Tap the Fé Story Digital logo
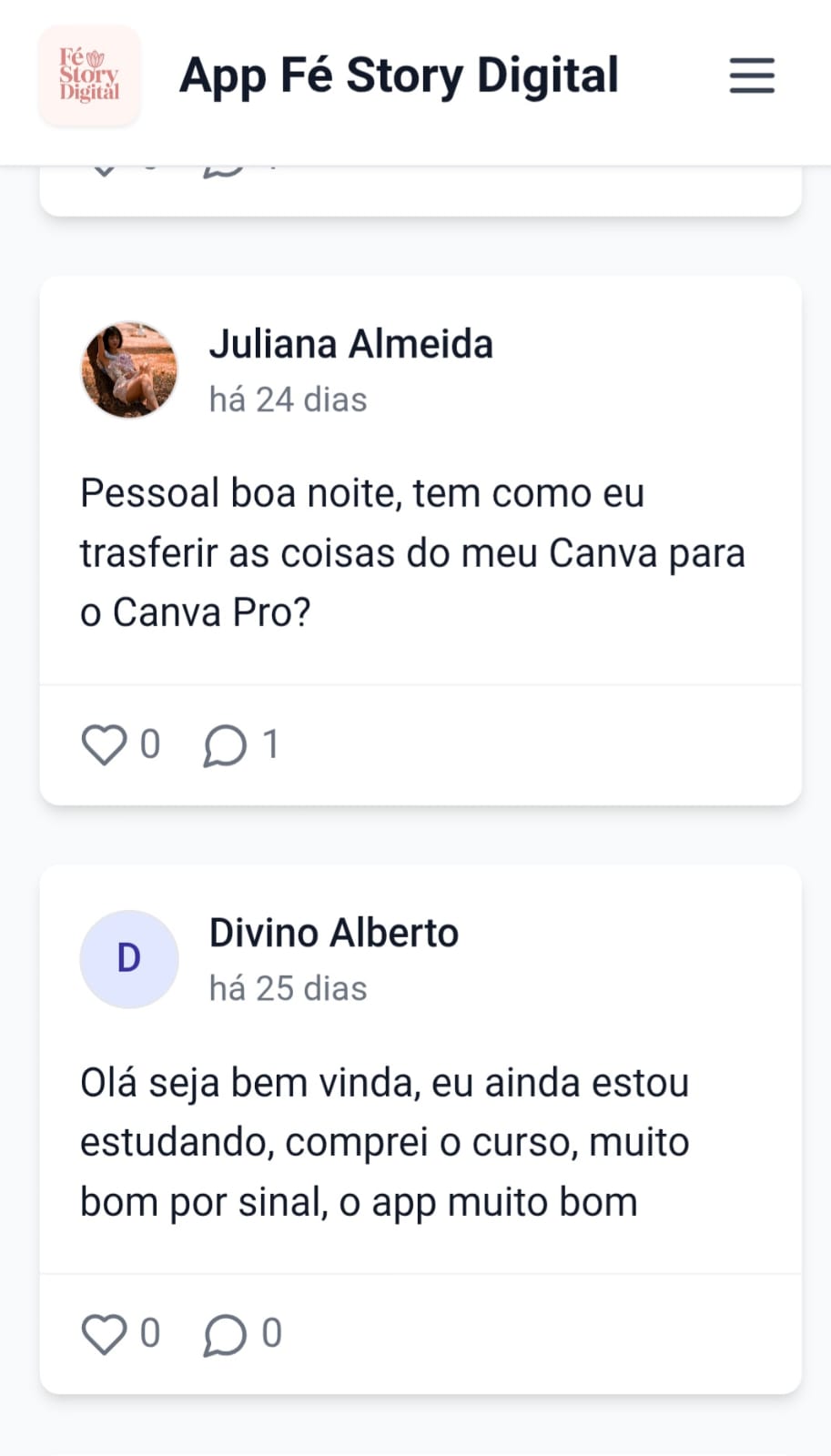The width and height of the screenshot is (831, 1456). pyautogui.click(x=89, y=76)
